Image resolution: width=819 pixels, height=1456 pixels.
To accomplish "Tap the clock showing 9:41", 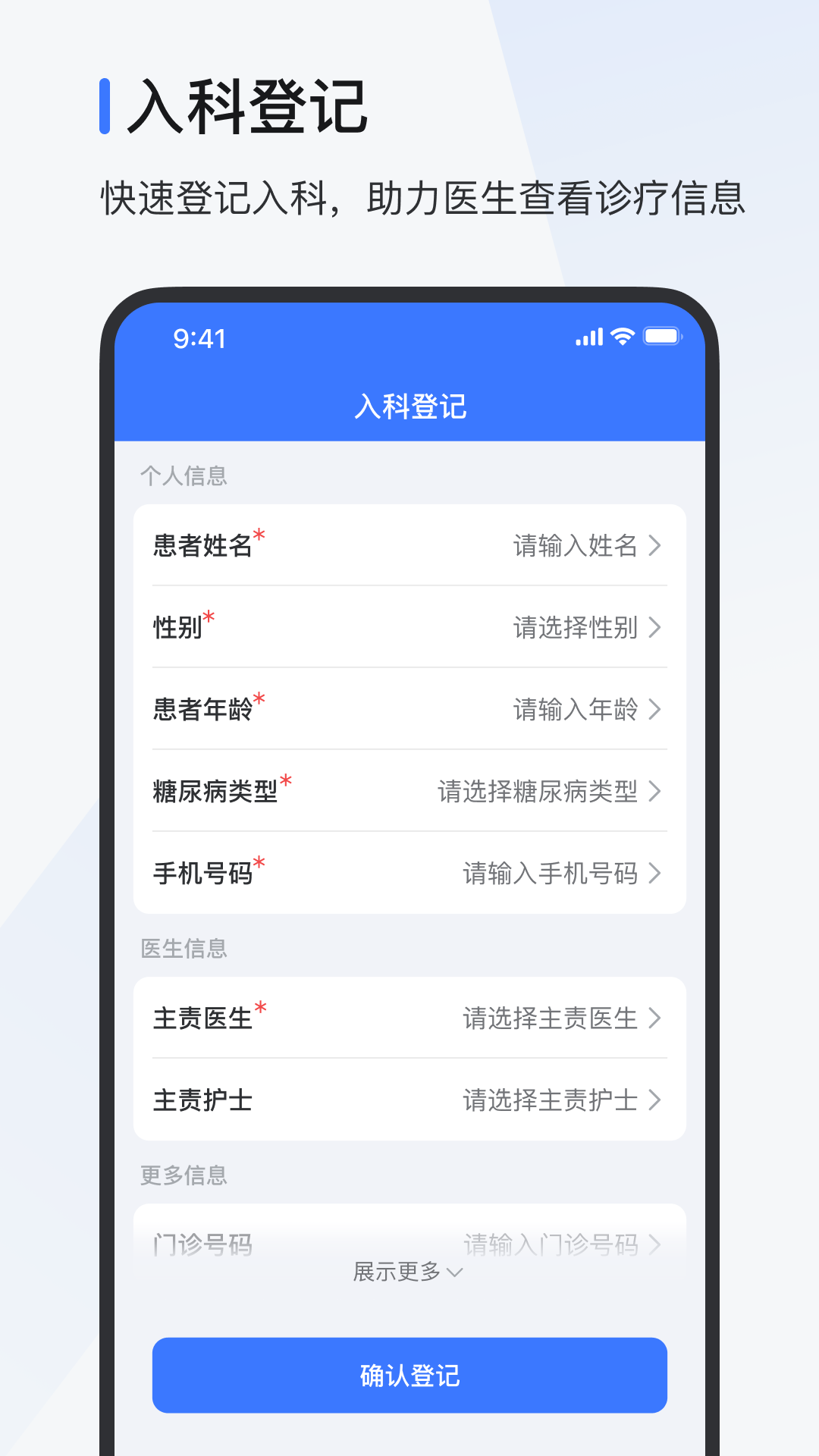I will click(199, 338).
